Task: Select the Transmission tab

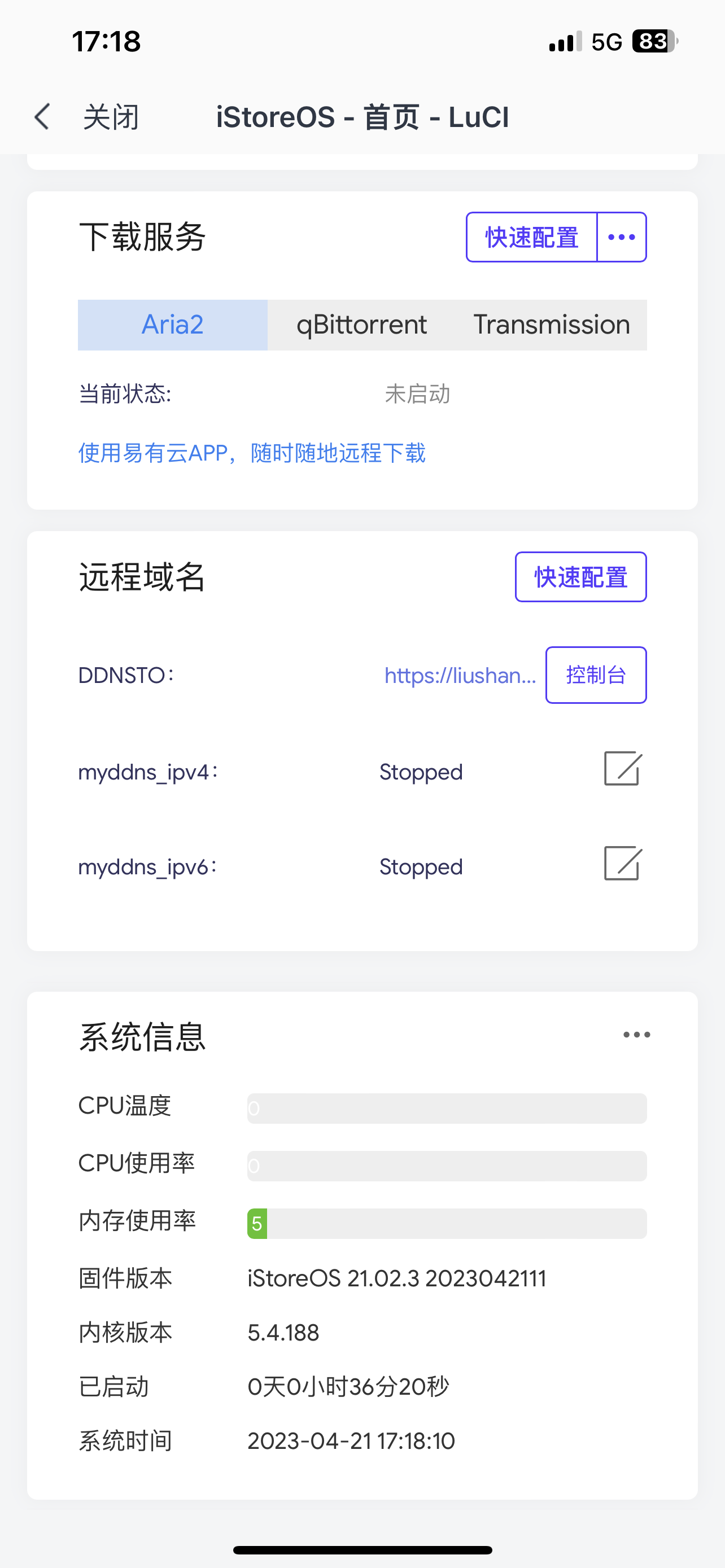Action: click(x=552, y=325)
